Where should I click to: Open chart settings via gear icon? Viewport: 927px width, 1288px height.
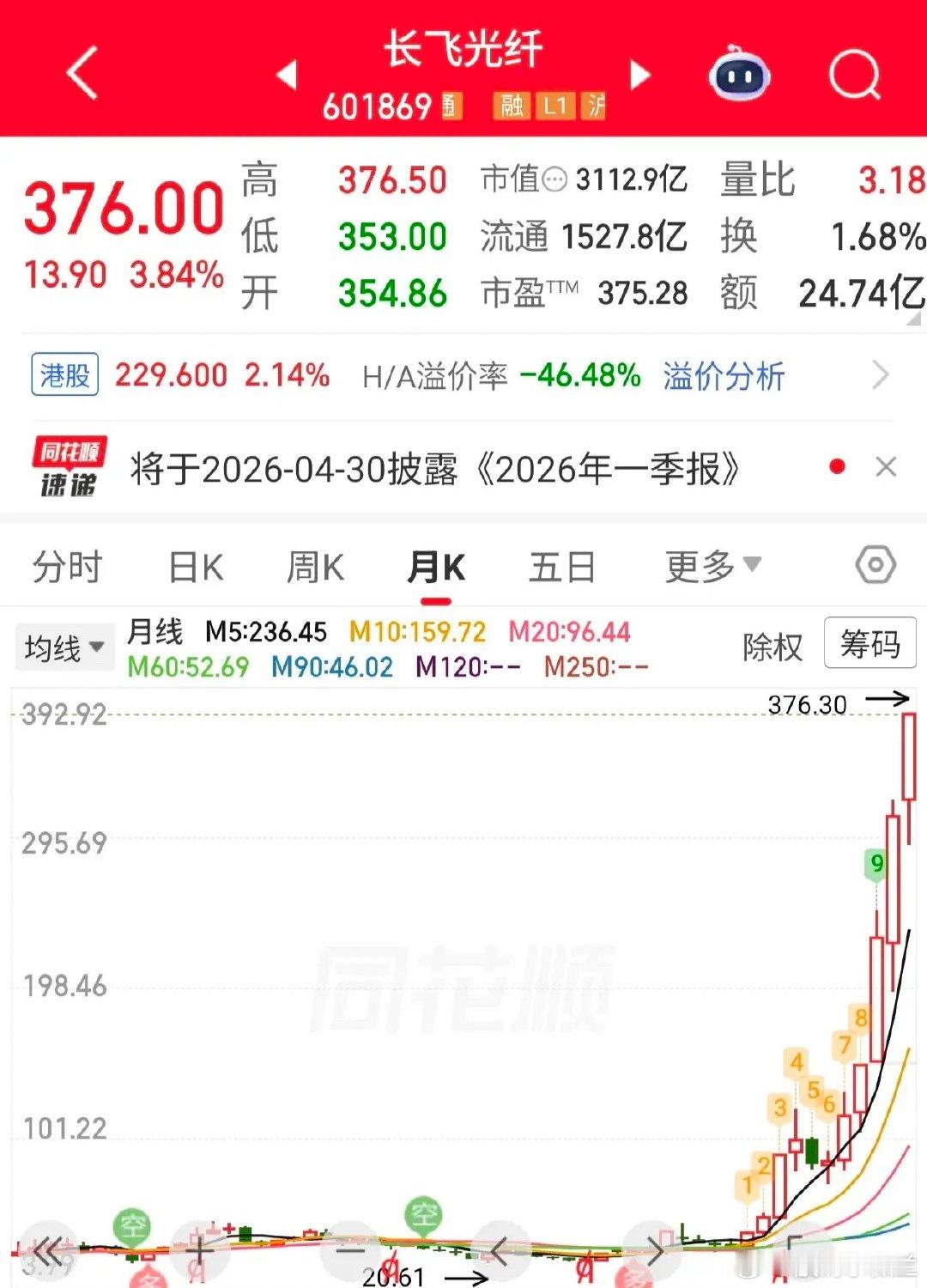coord(875,566)
